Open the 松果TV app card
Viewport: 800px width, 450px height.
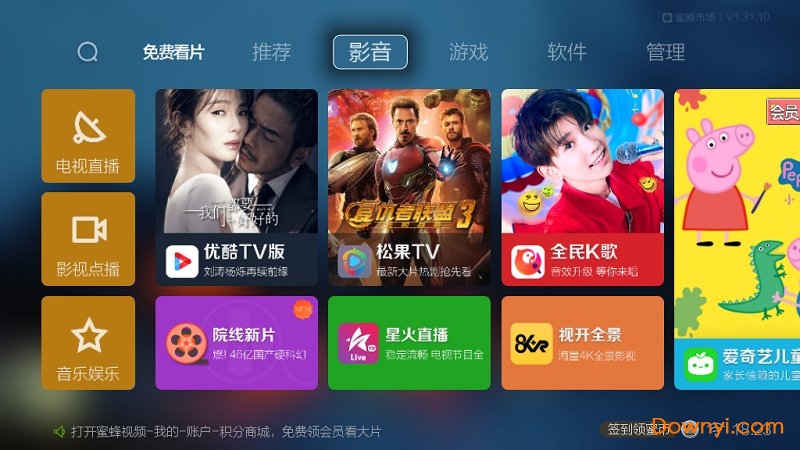click(409, 188)
